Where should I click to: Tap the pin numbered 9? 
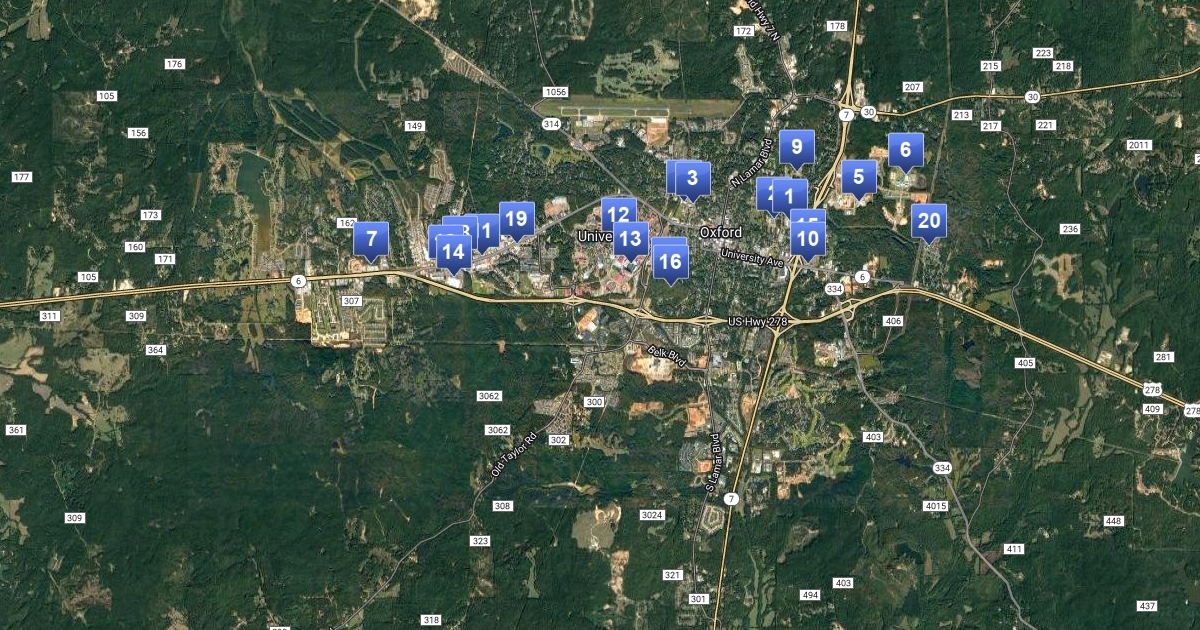pyautogui.click(x=797, y=147)
